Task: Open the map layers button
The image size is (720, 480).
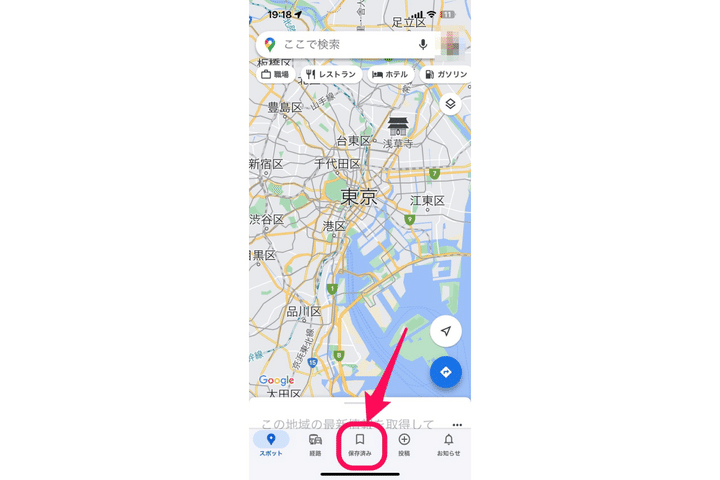Action: [x=450, y=104]
